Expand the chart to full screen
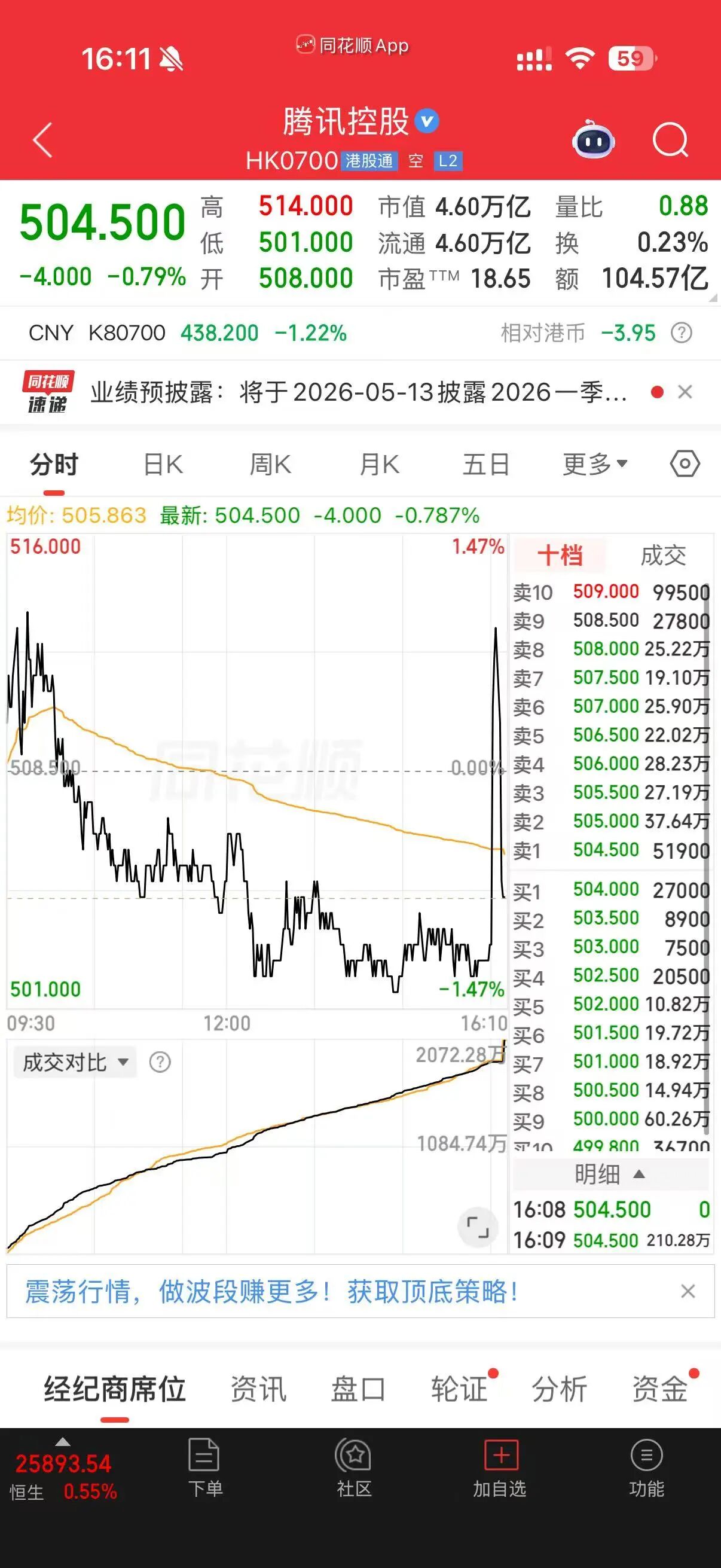 pyautogui.click(x=478, y=1227)
